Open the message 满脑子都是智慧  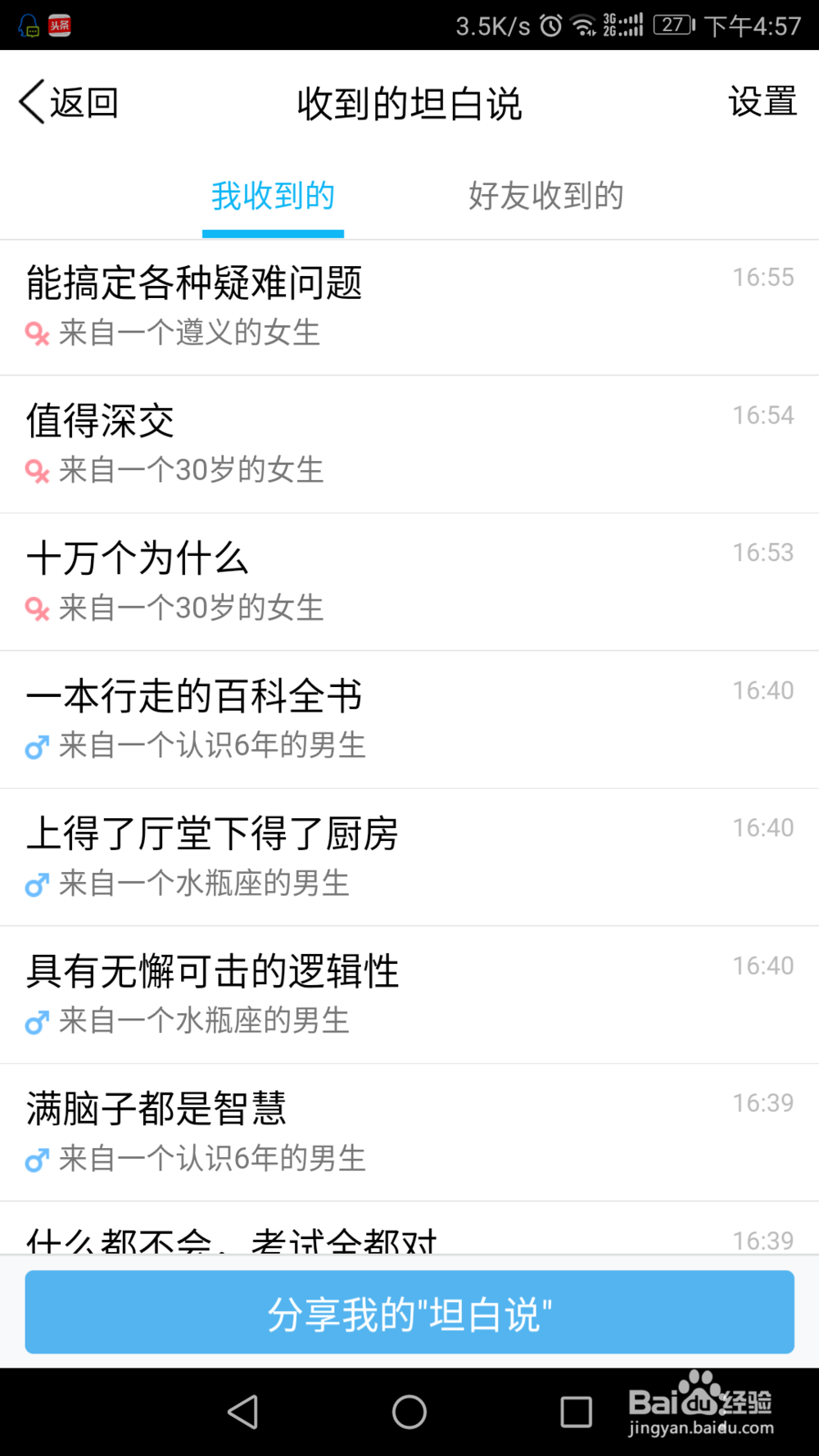[x=409, y=1133]
